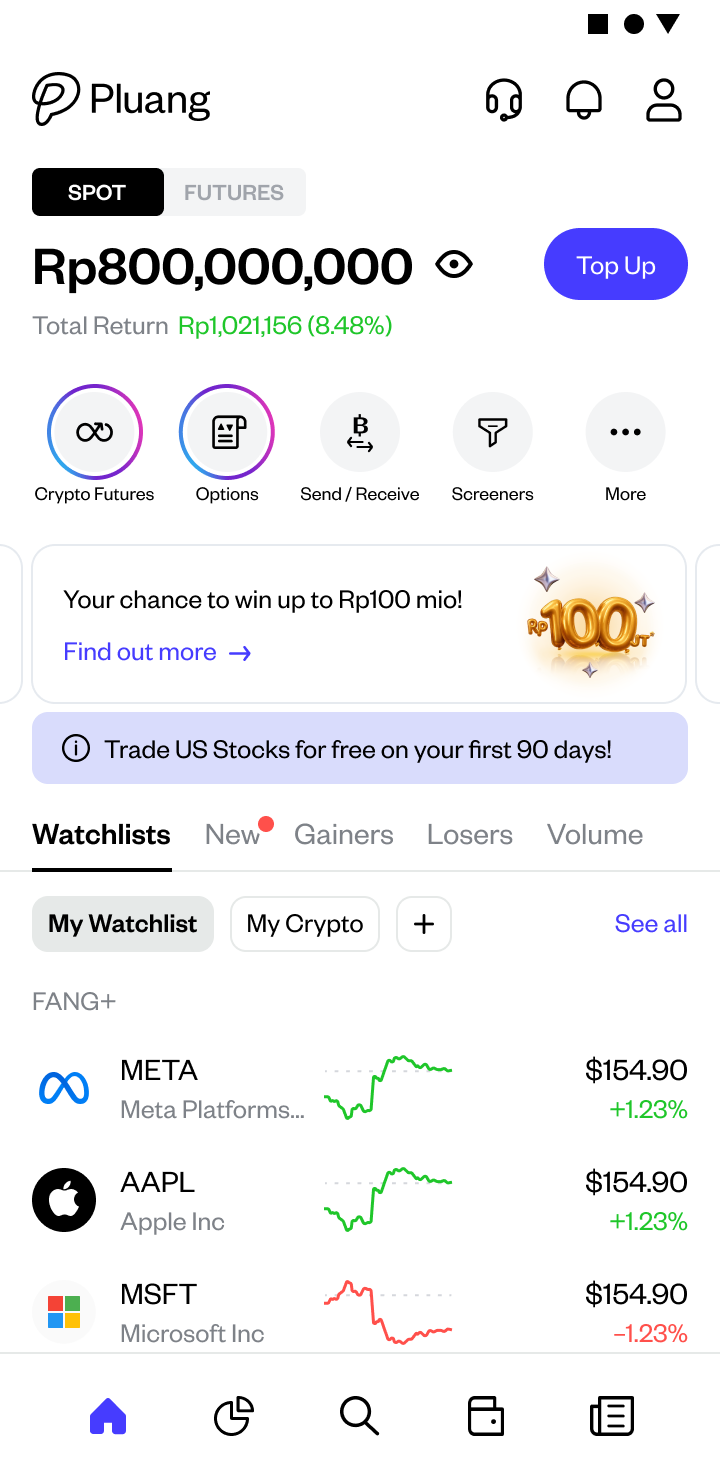Open the Screeners shortcut

point(492,432)
